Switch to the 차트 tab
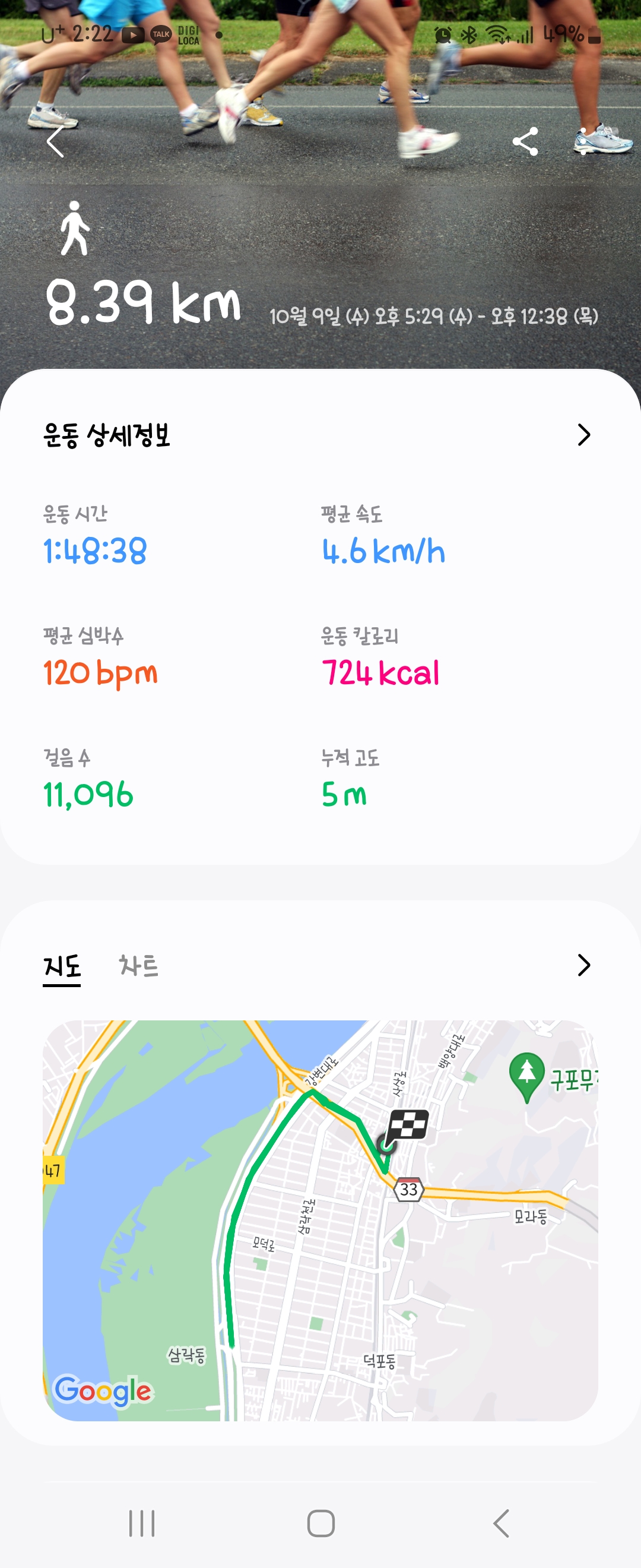 [139, 965]
